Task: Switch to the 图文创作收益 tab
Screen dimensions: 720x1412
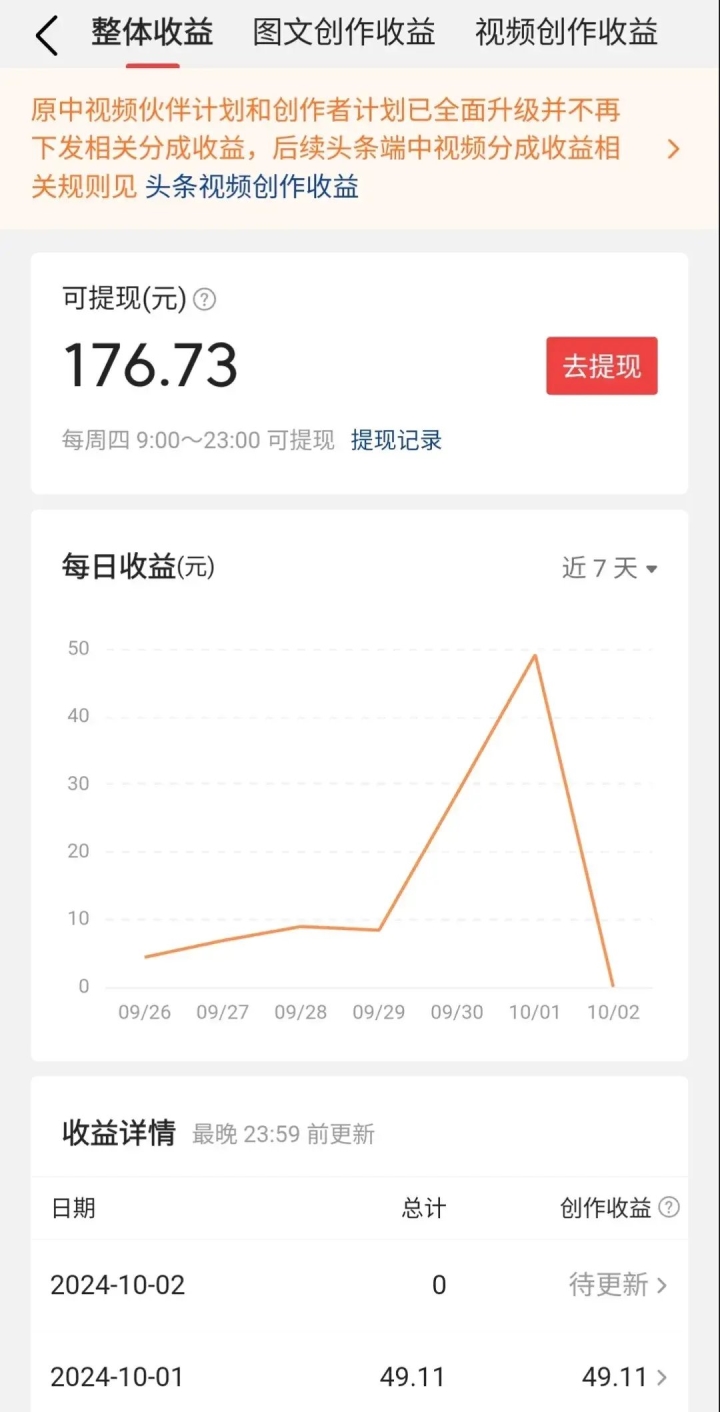Action: tap(344, 32)
